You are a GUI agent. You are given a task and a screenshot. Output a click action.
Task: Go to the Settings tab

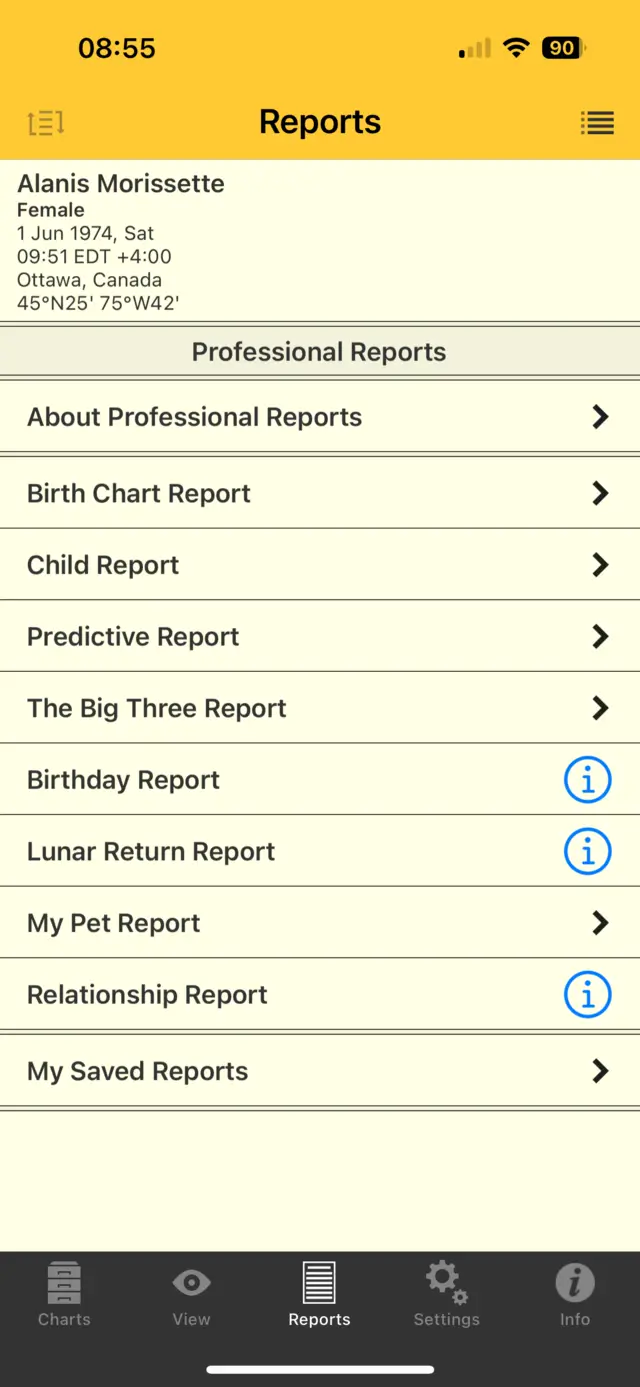point(446,1295)
